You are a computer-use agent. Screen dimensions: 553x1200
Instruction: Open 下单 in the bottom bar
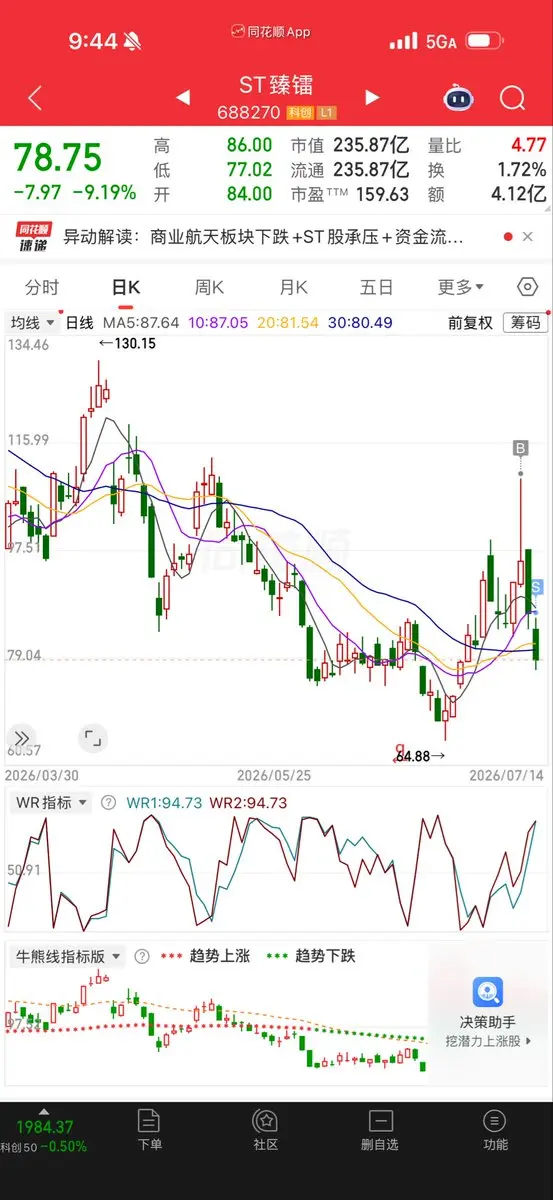click(x=149, y=1130)
